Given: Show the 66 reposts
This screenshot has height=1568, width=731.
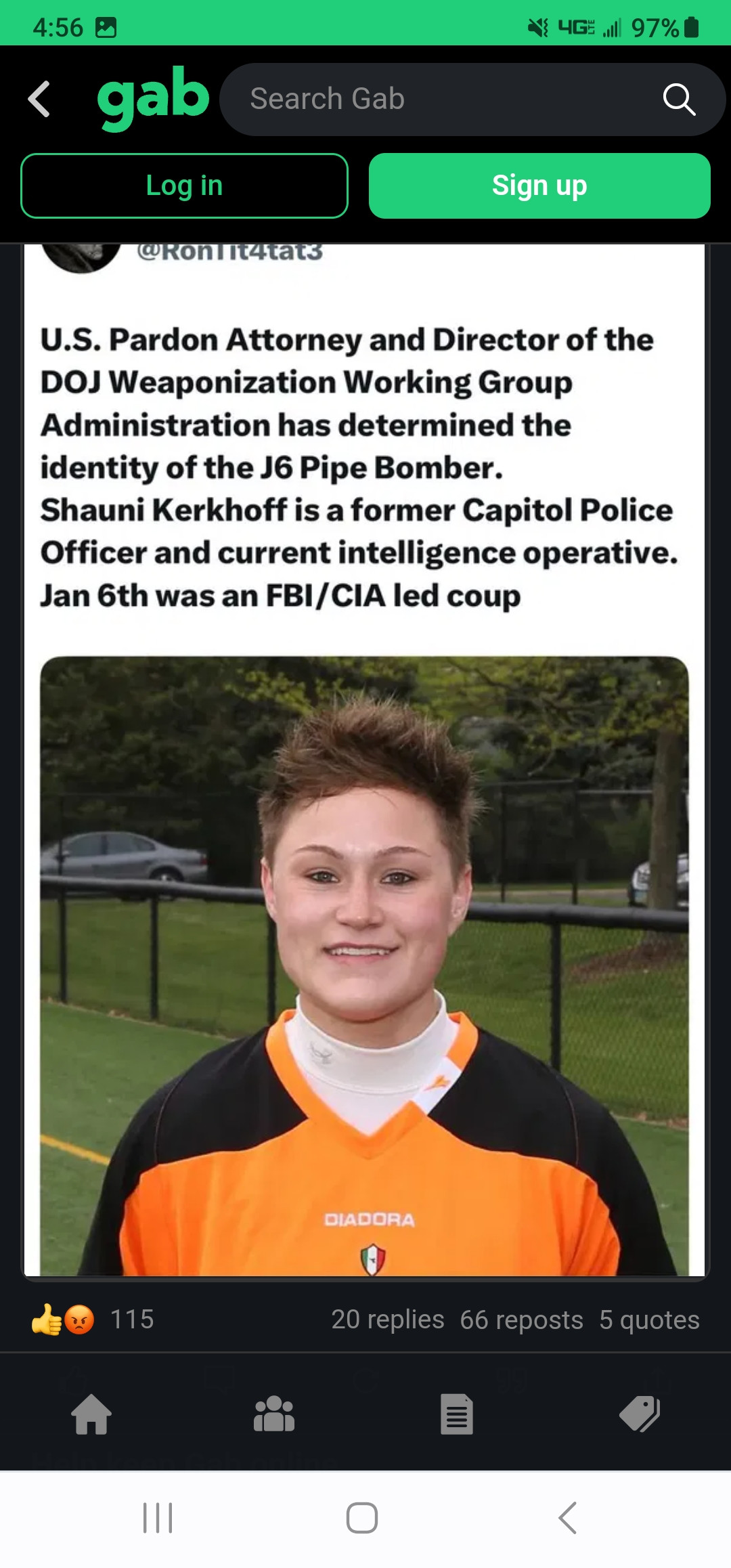Looking at the screenshot, I should (521, 1320).
